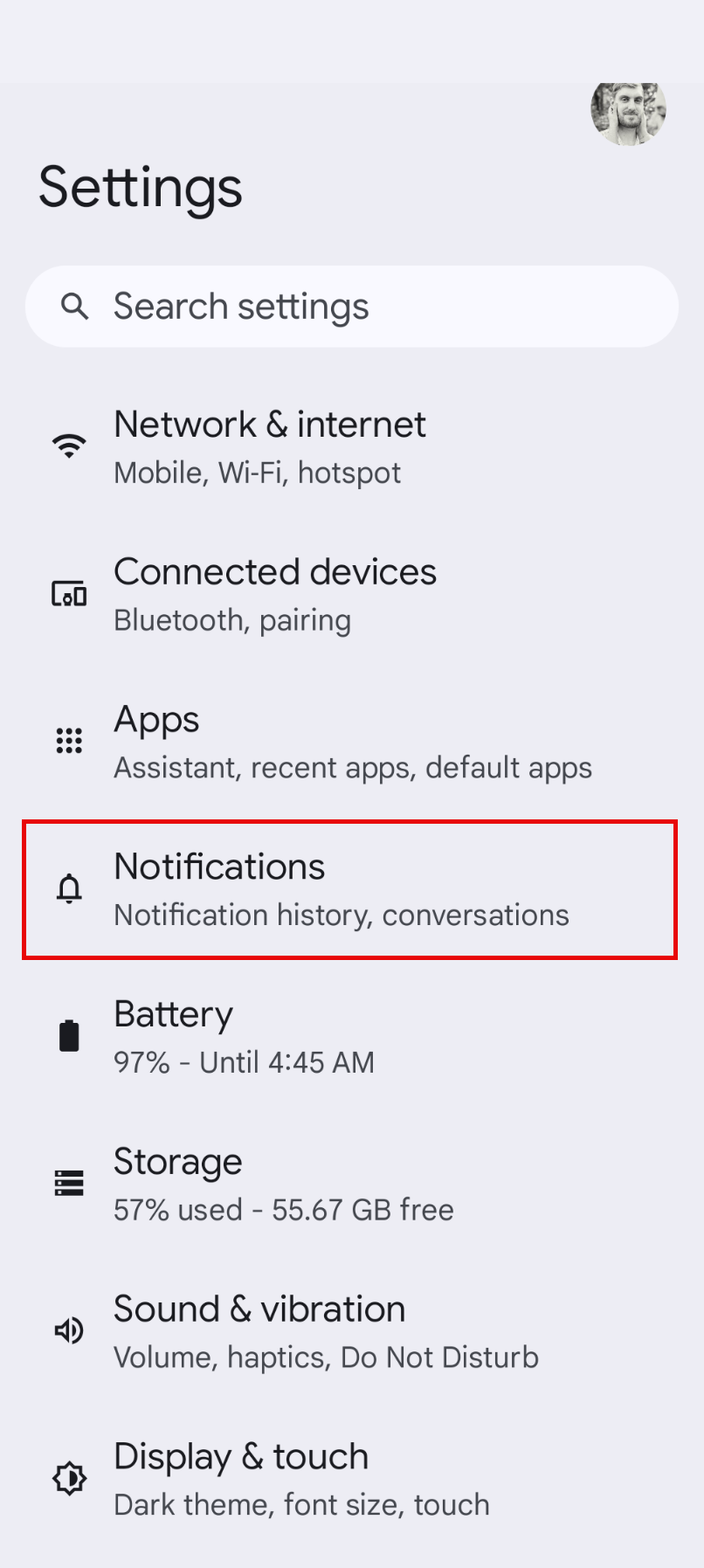
Task: Open Display & touch settings
Action: point(351,1479)
